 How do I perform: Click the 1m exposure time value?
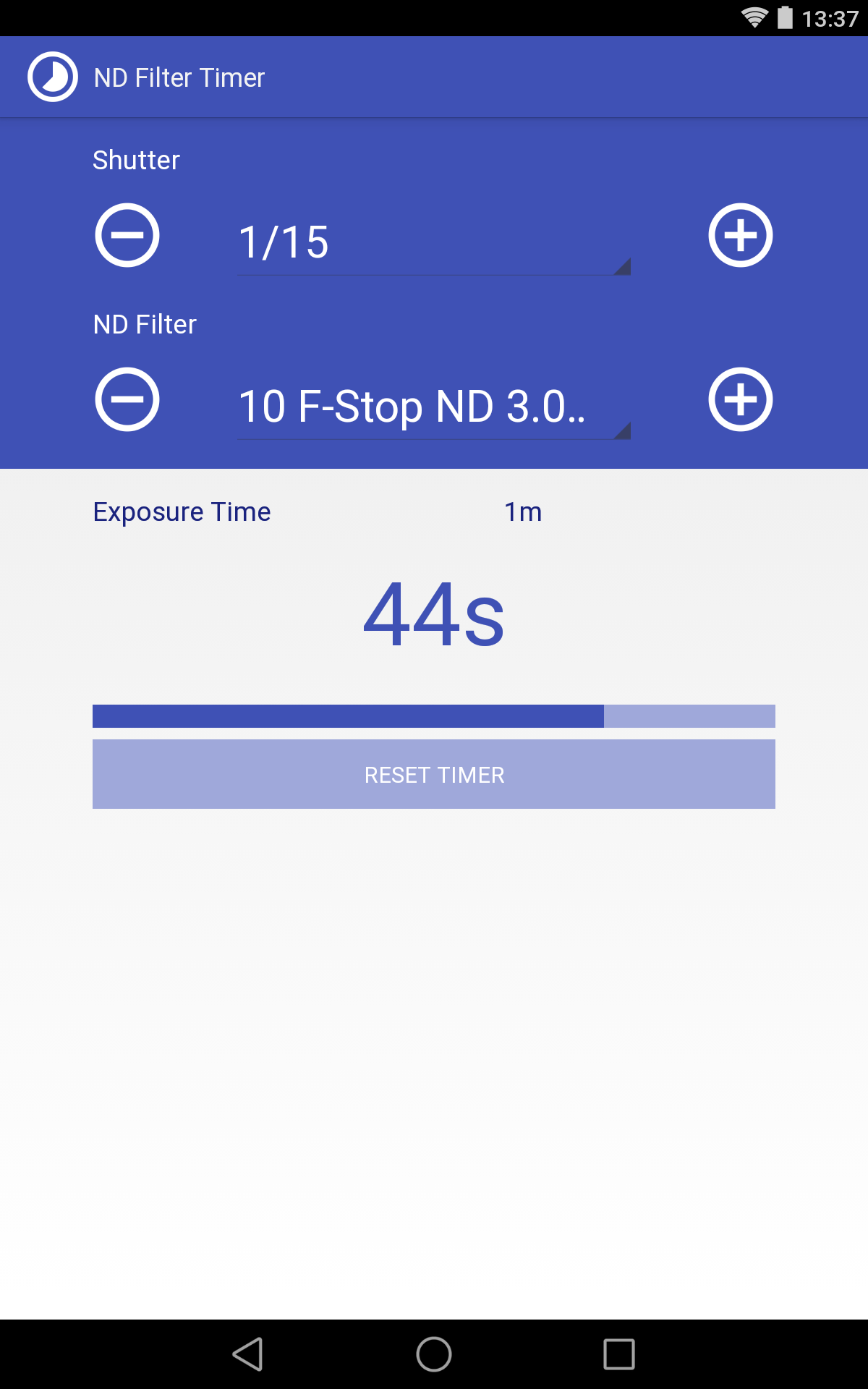pos(522,511)
